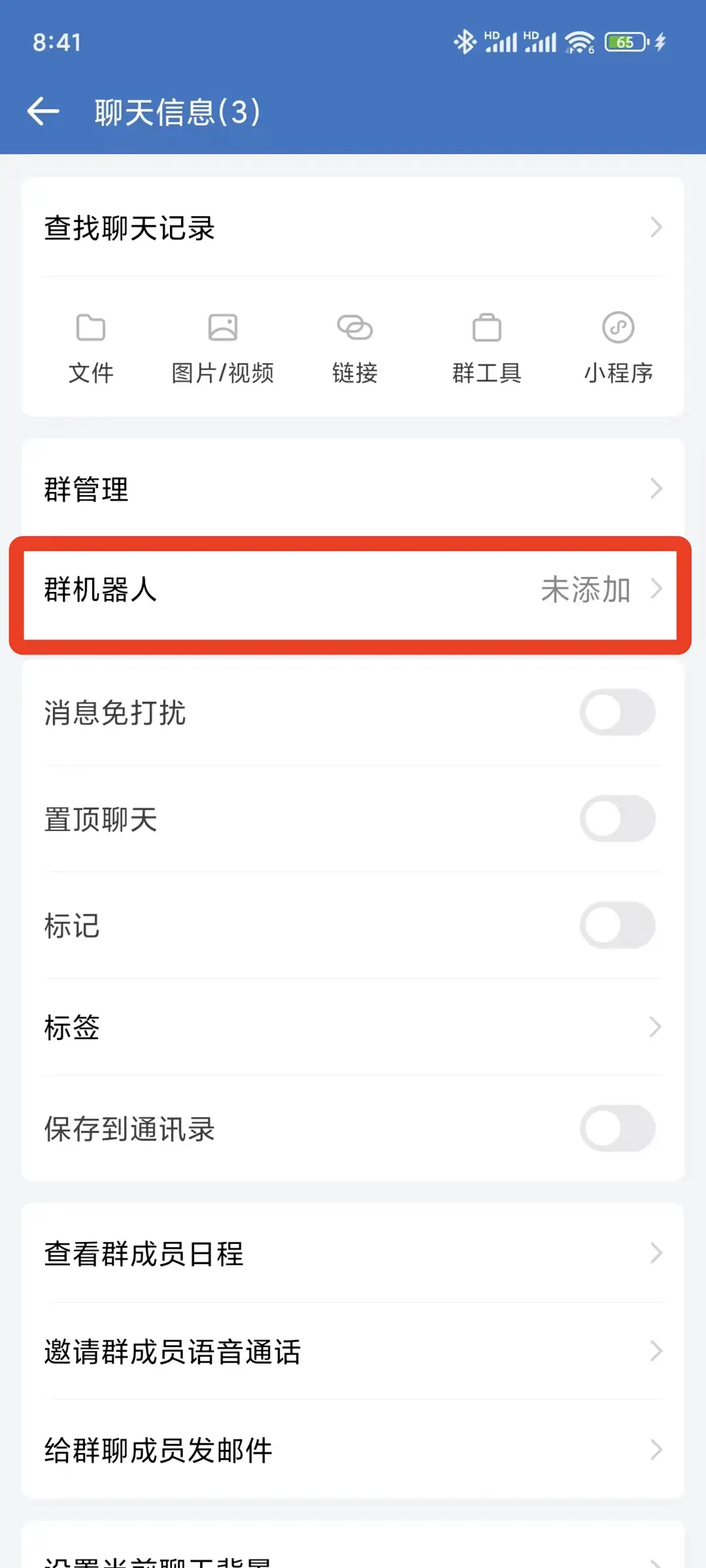Go back from 聊天信息 screen
This screenshot has height=1568, width=706.
pos(43,111)
